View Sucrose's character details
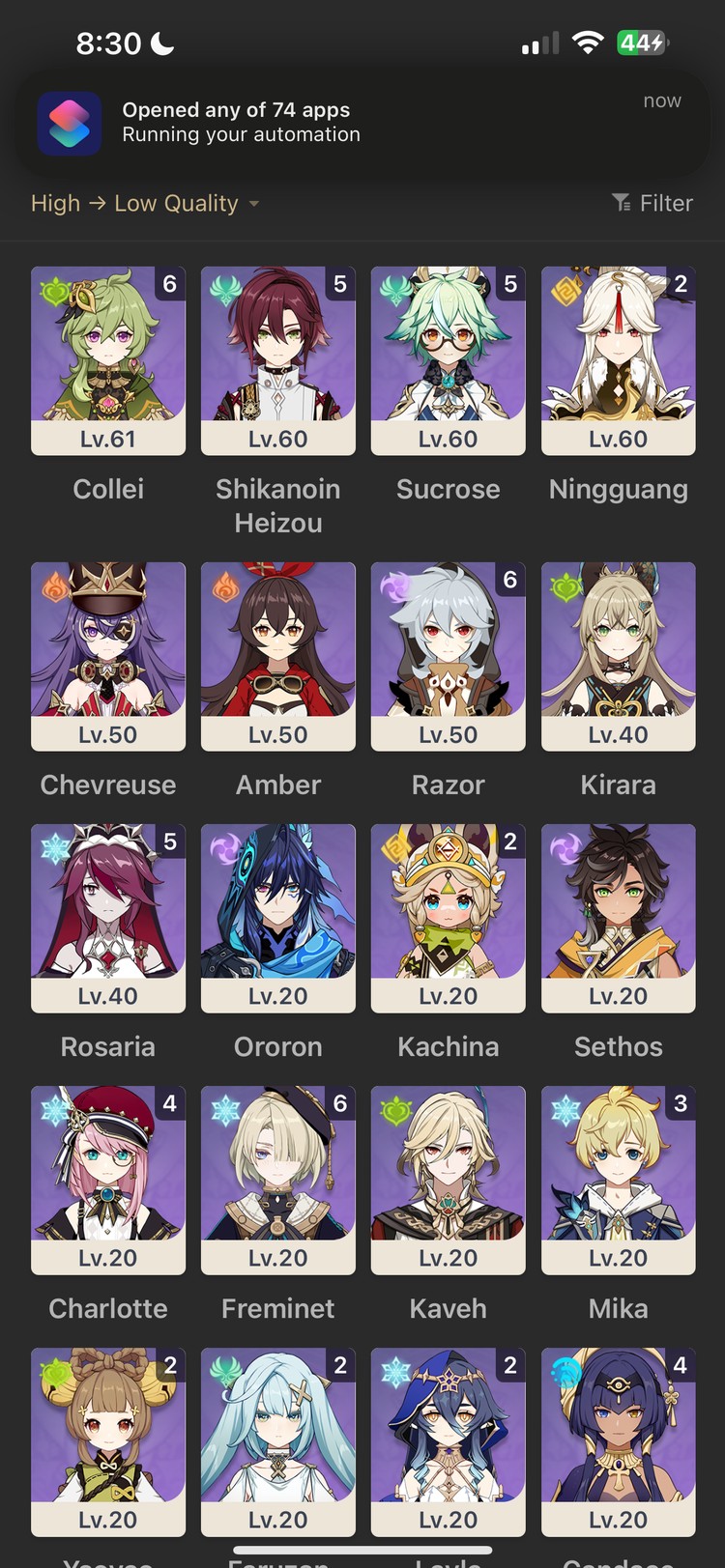Image resolution: width=725 pixels, height=1568 pixels. (x=449, y=359)
